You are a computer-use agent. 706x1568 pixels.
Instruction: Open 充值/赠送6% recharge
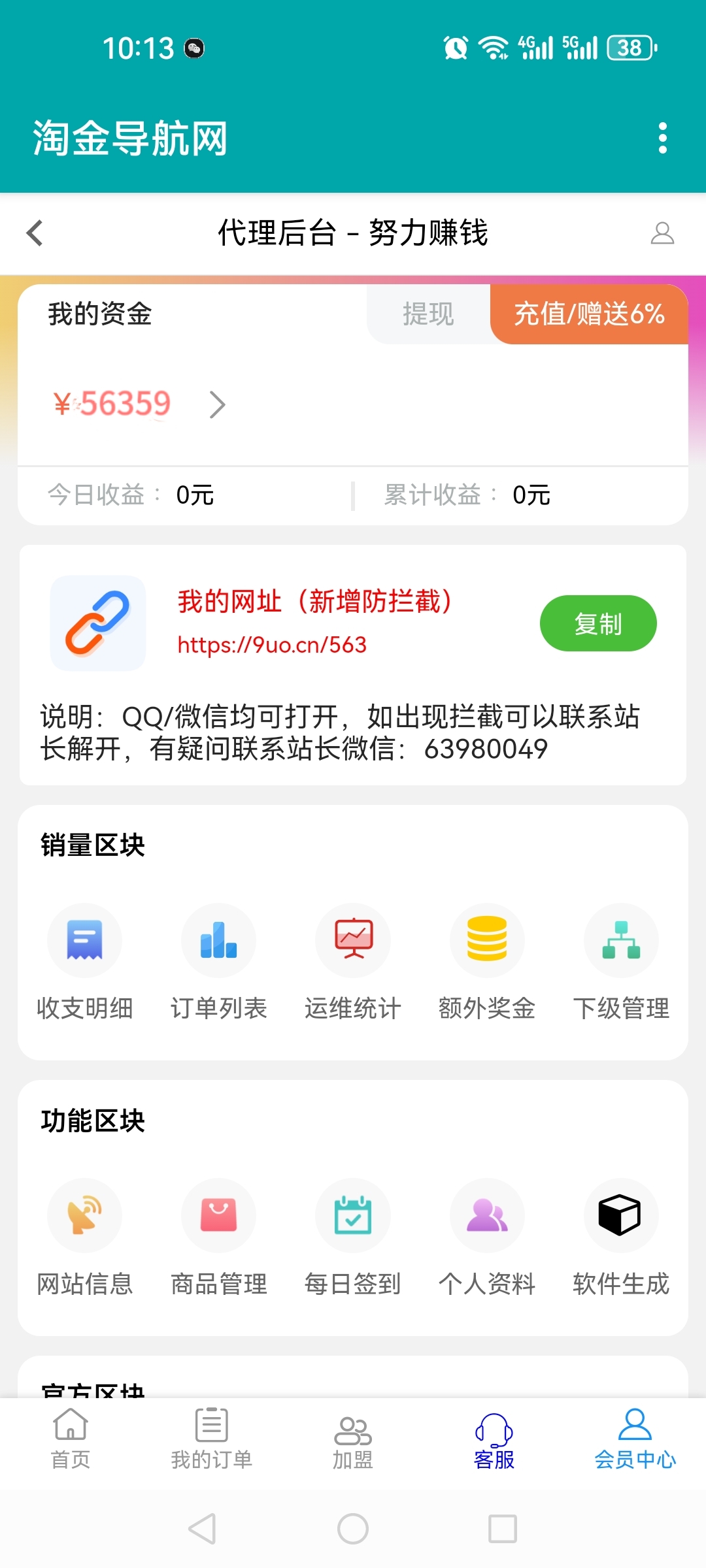point(589,314)
